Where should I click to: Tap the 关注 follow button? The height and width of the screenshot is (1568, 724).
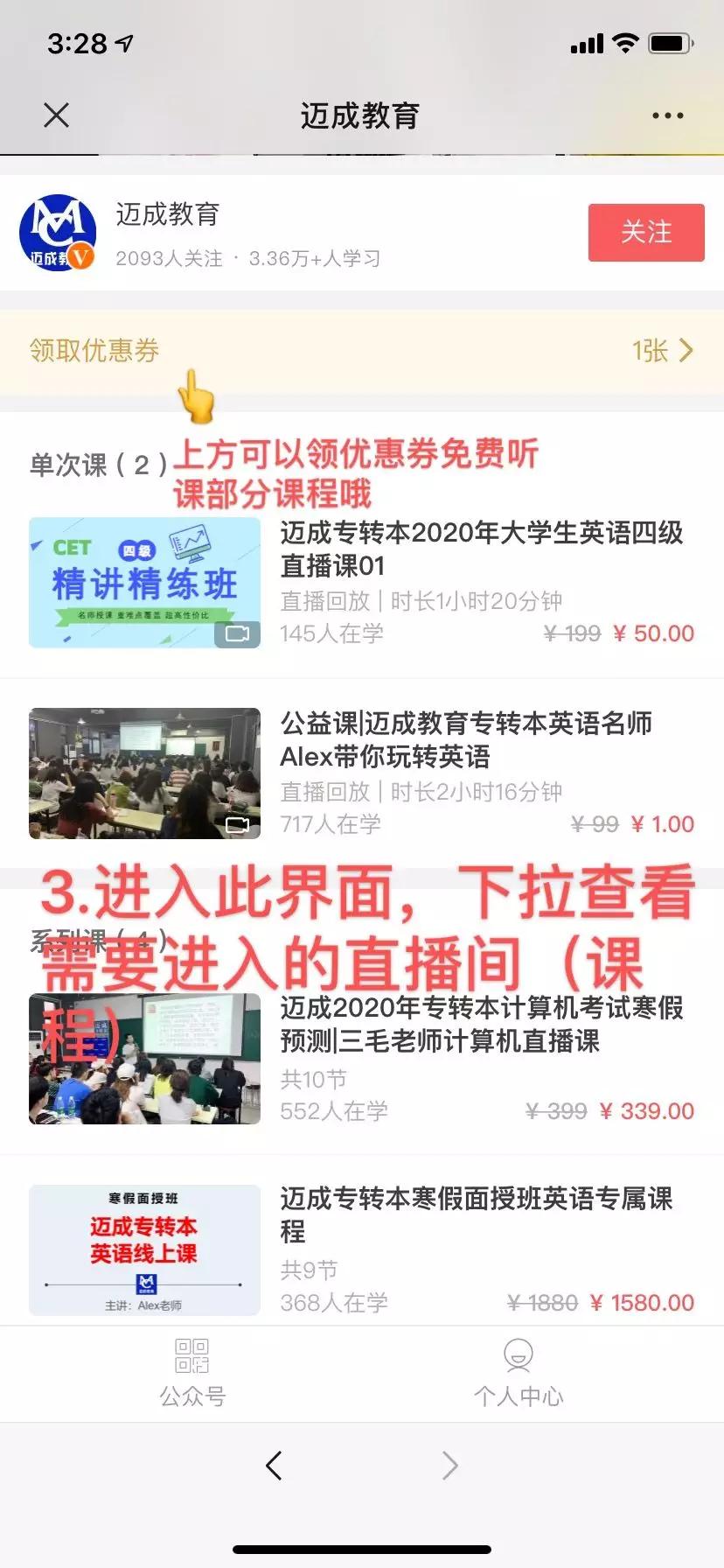[646, 234]
